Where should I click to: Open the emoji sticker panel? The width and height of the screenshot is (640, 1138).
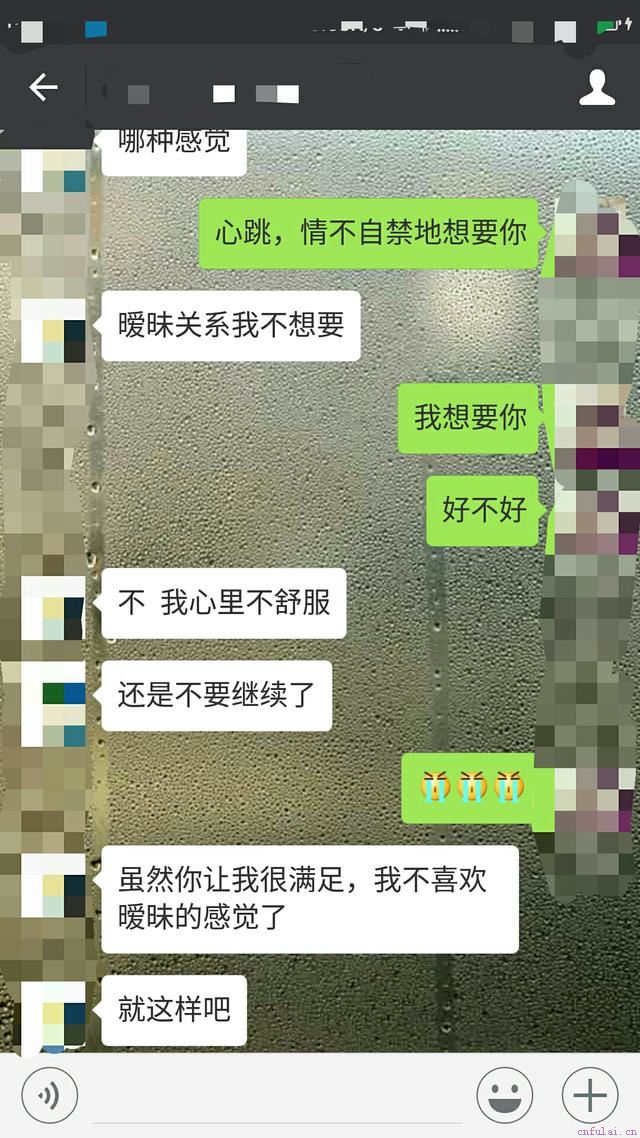coord(504,1097)
